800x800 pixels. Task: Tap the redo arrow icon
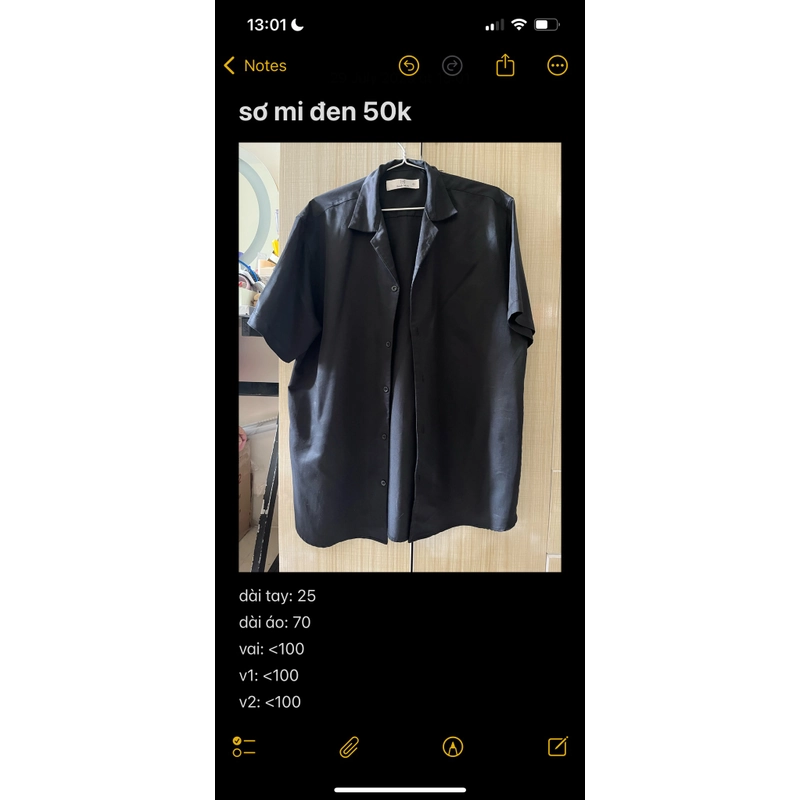tap(452, 66)
